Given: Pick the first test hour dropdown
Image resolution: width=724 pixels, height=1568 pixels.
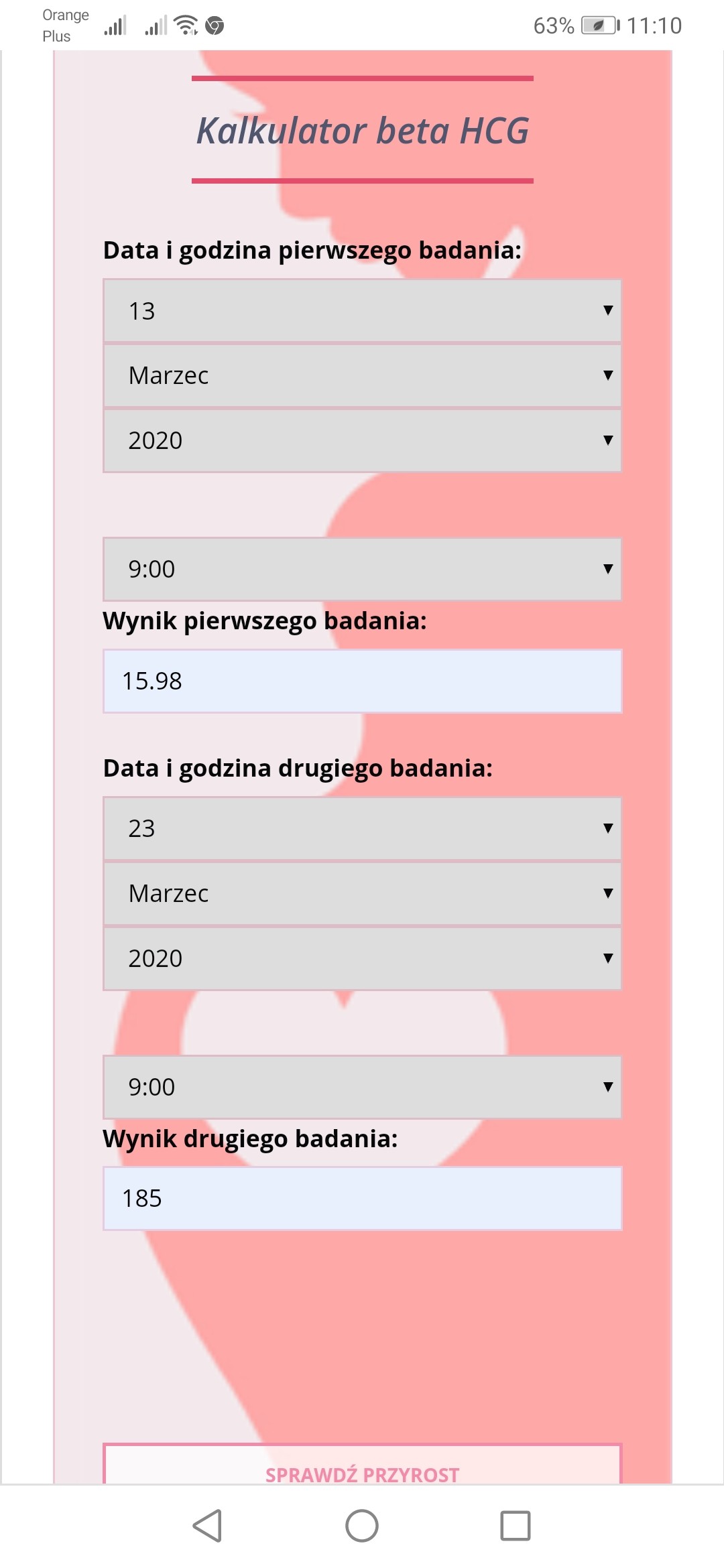Looking at the screenshot, I should pyautogui.click(x=362, y=569).
